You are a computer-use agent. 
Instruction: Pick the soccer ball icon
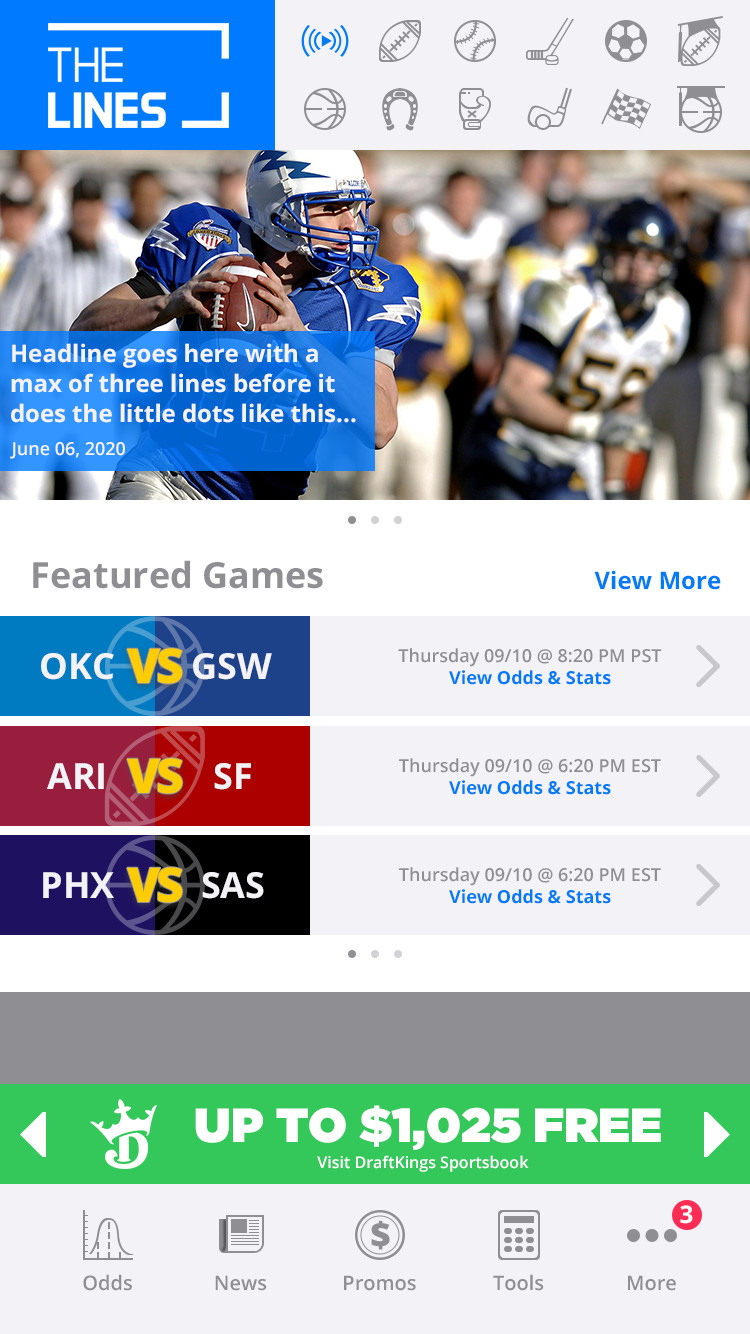[x=626, y=42]
